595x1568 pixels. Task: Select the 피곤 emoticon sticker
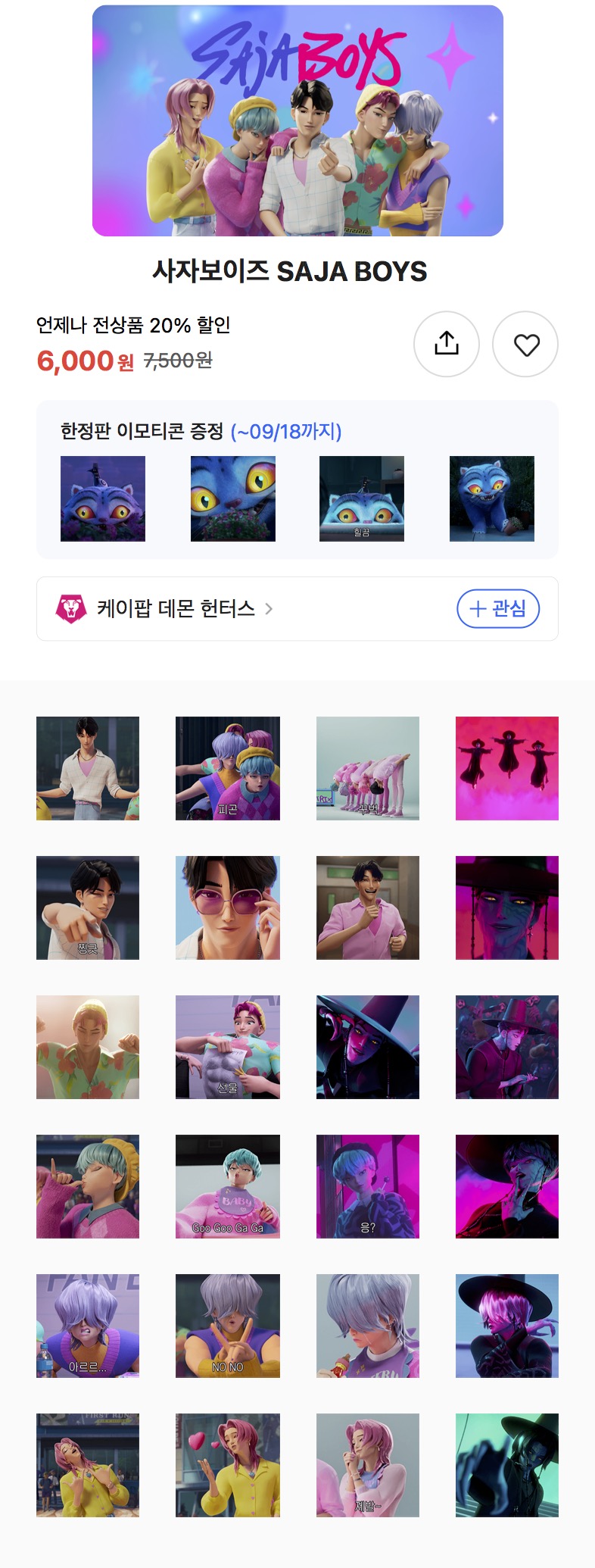[227, 767]
